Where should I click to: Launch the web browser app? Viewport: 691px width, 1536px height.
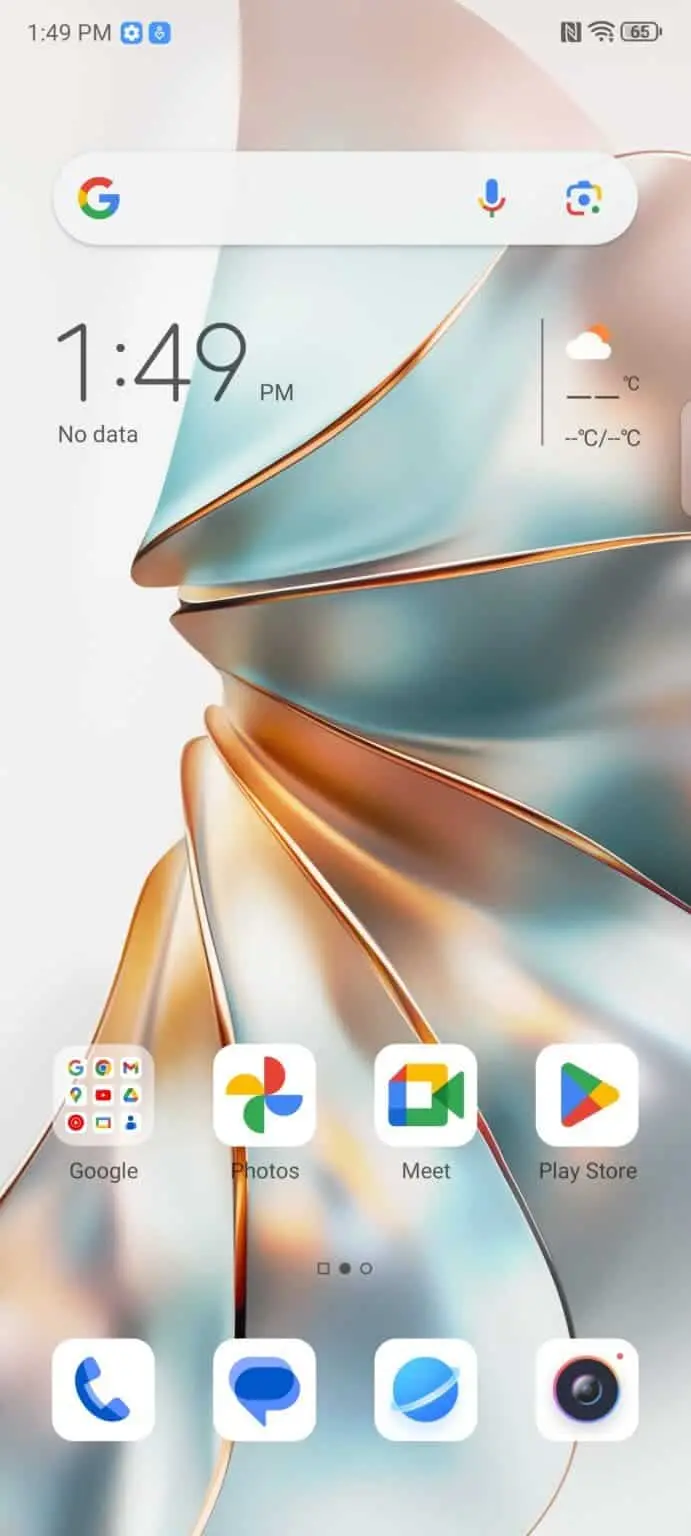click(425, 1389)
